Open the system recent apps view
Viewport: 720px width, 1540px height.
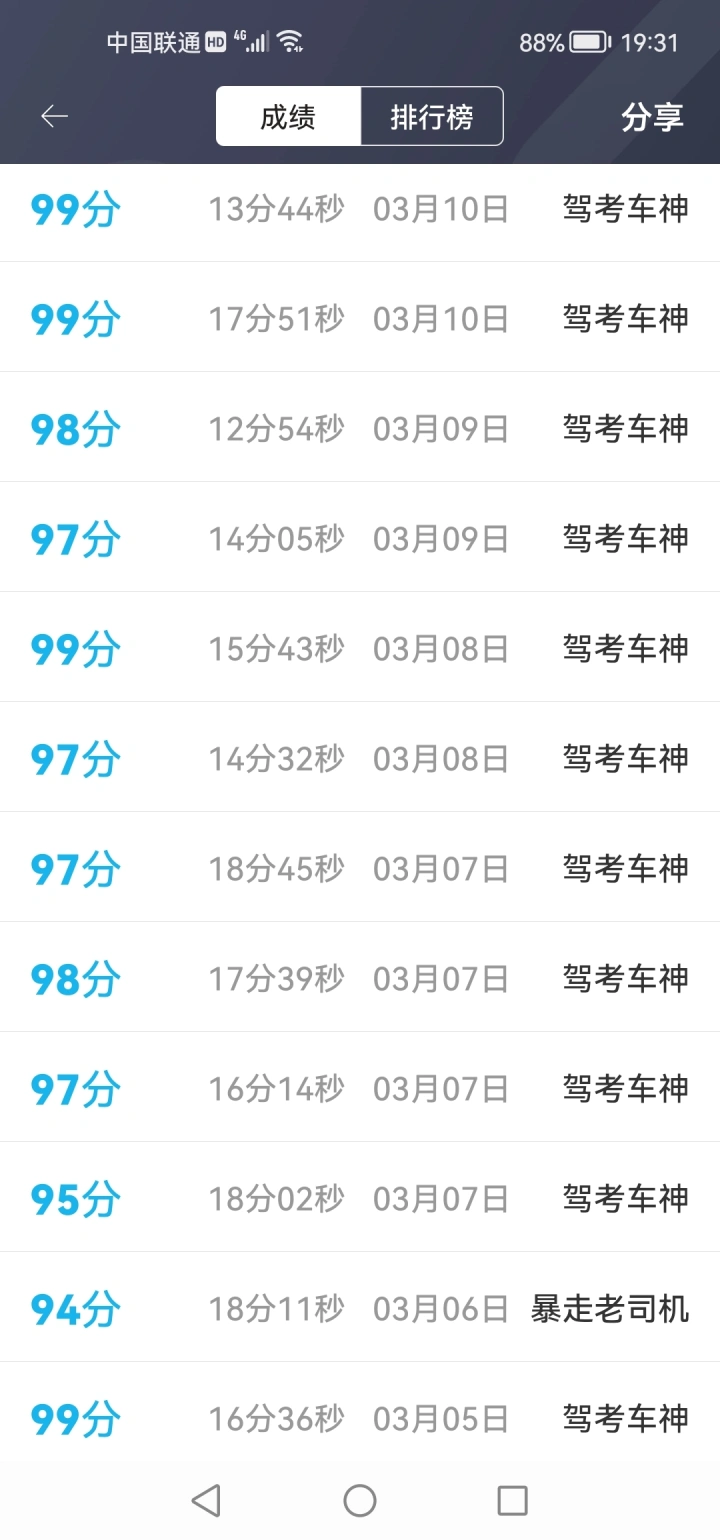pyautogui.click(x=512, y=1500)
